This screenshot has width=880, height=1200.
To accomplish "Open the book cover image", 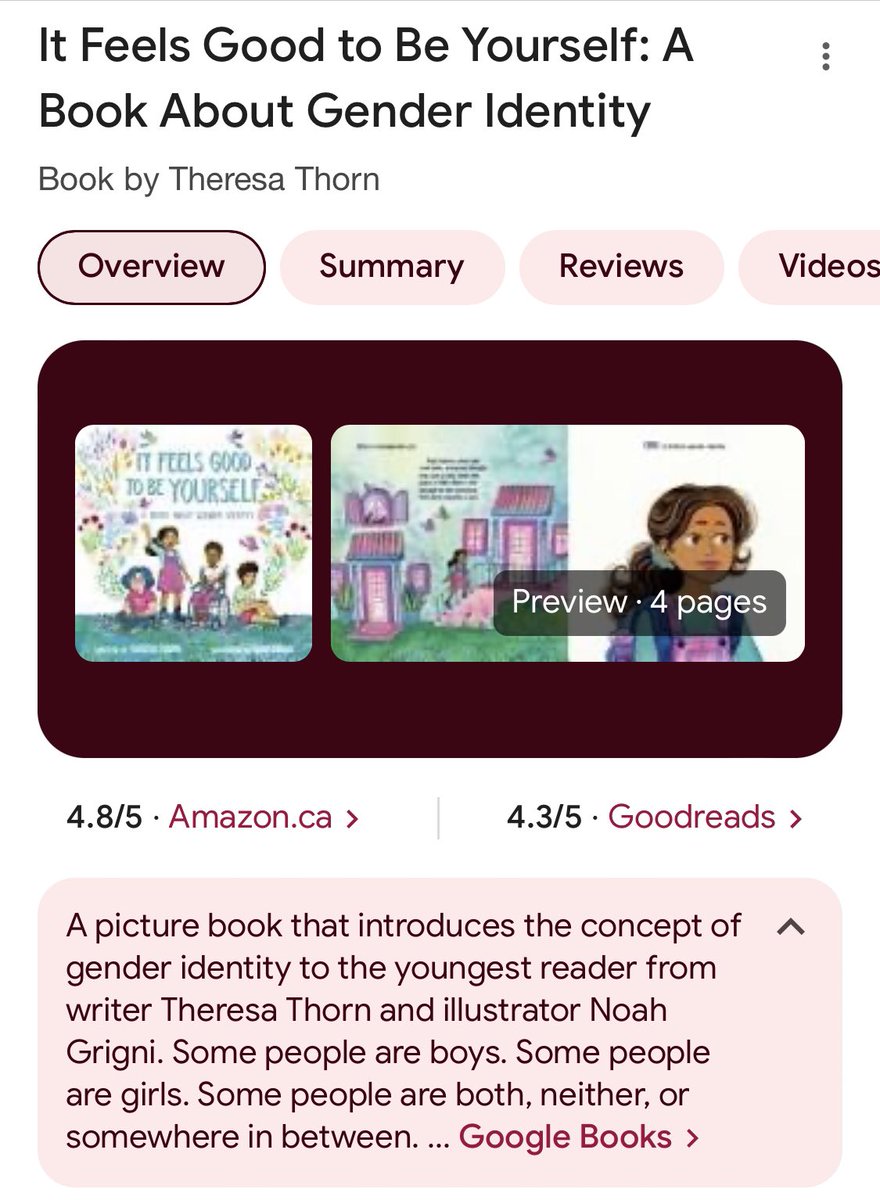I will point(194,543).
